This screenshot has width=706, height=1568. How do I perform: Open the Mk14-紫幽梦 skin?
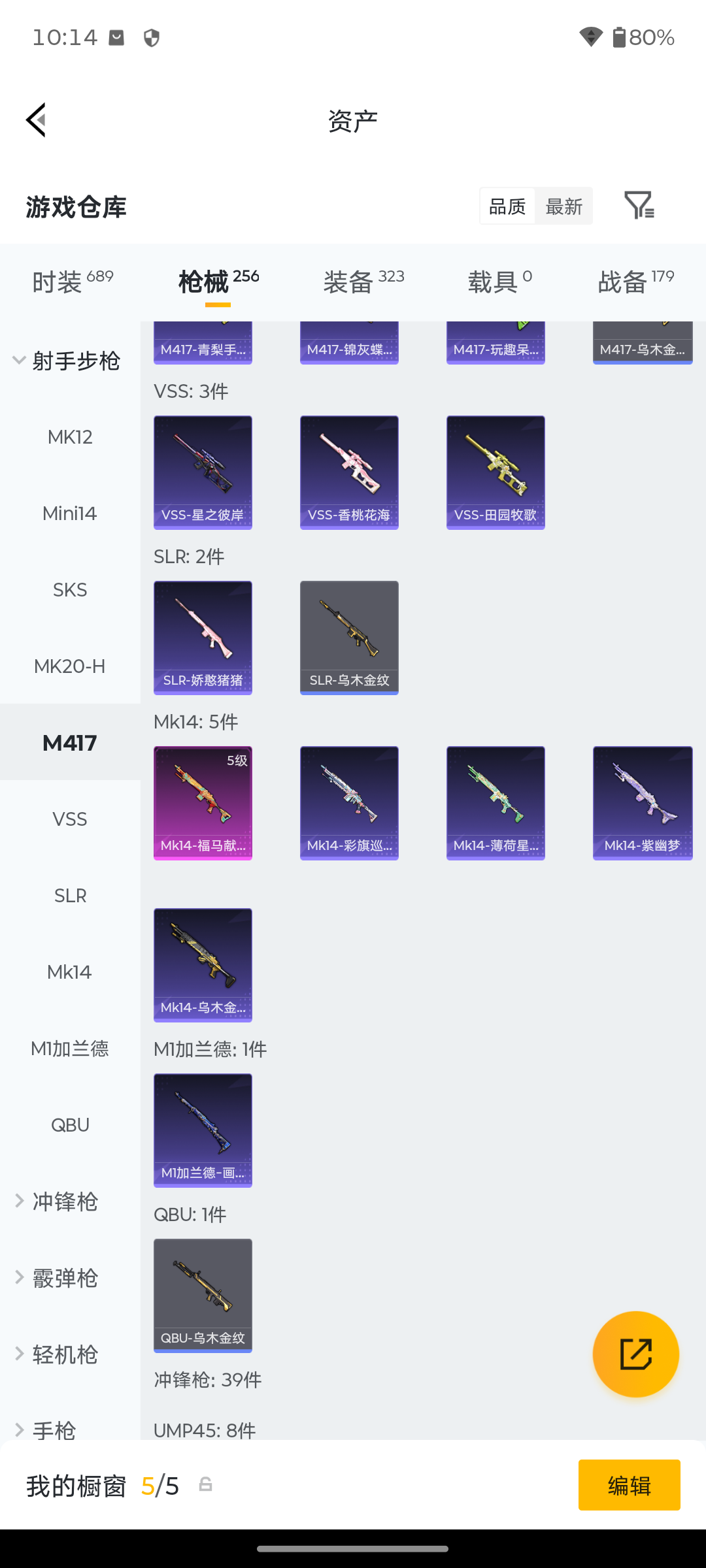pyautogui.click(x=643, y=803)
